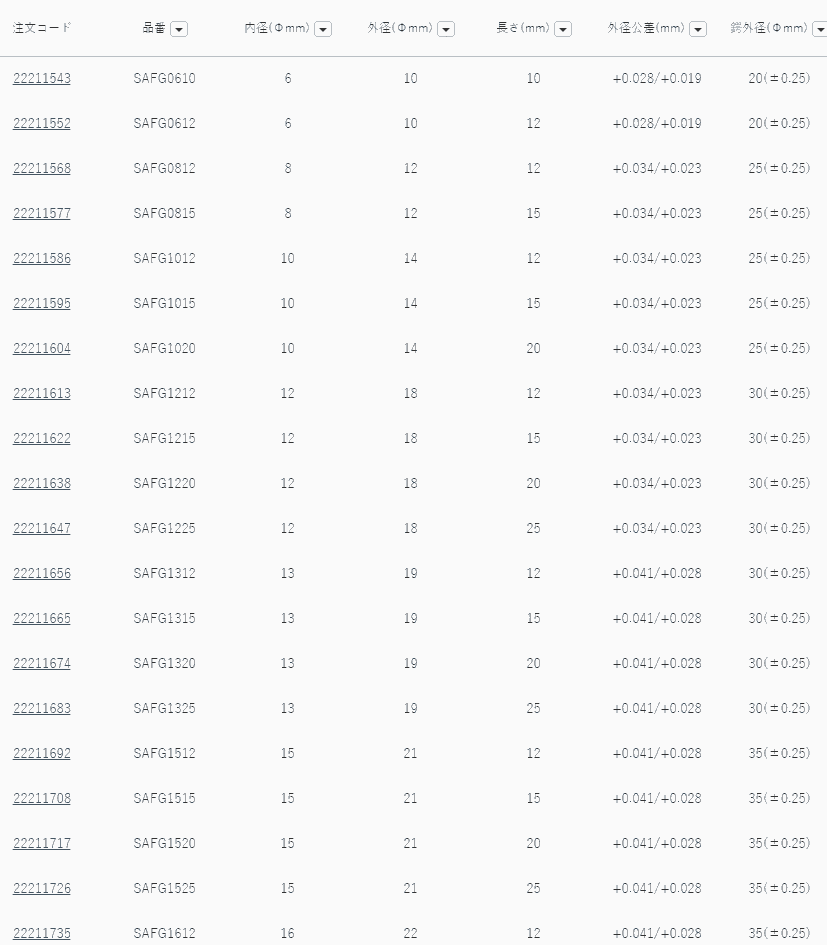Select order code link 22211604
This screenshot has height=945, width=827.
click(x=42, y=348)
